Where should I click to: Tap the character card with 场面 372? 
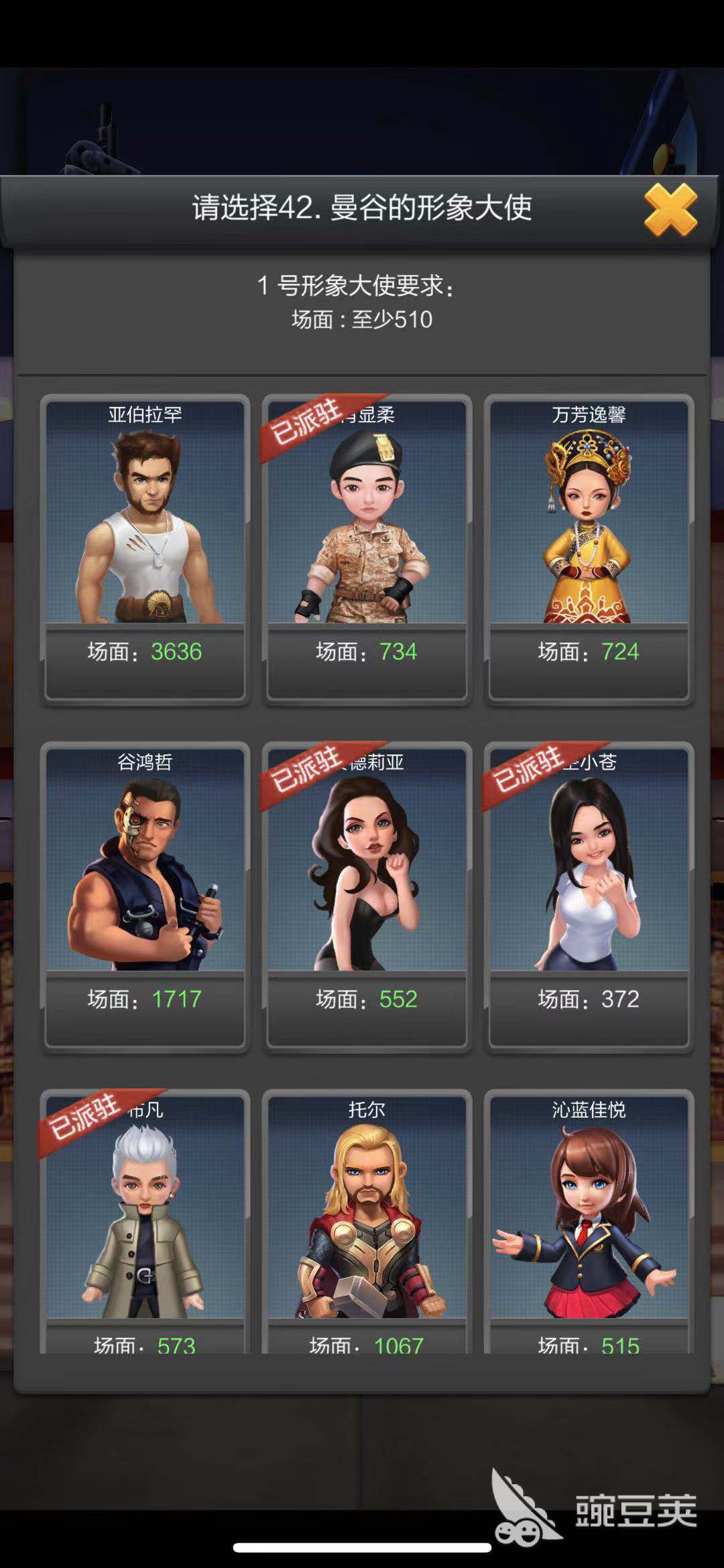click(x=589, y=895)
